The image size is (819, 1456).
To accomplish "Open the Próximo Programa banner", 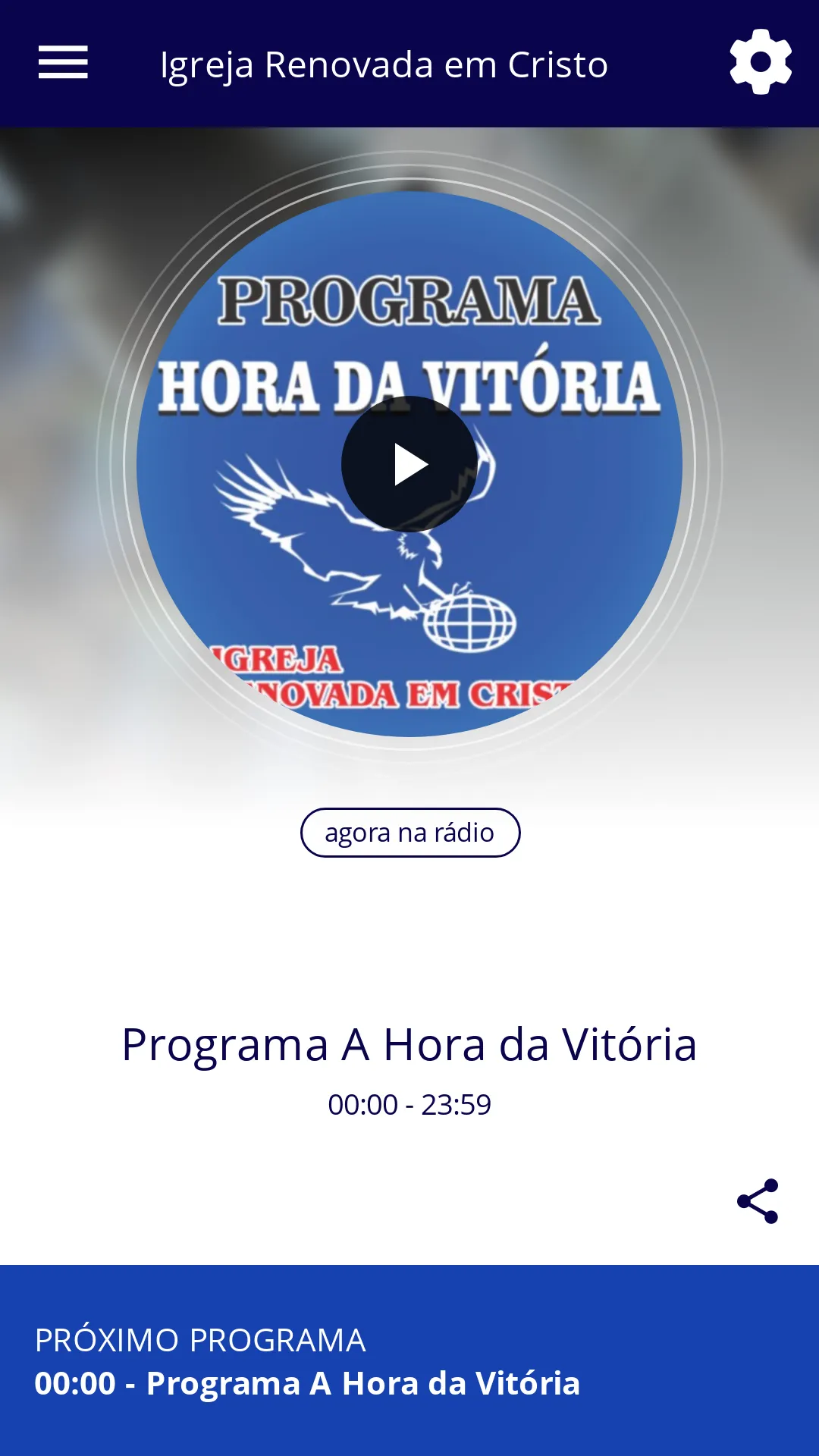I will click(x=409, y=1360).
